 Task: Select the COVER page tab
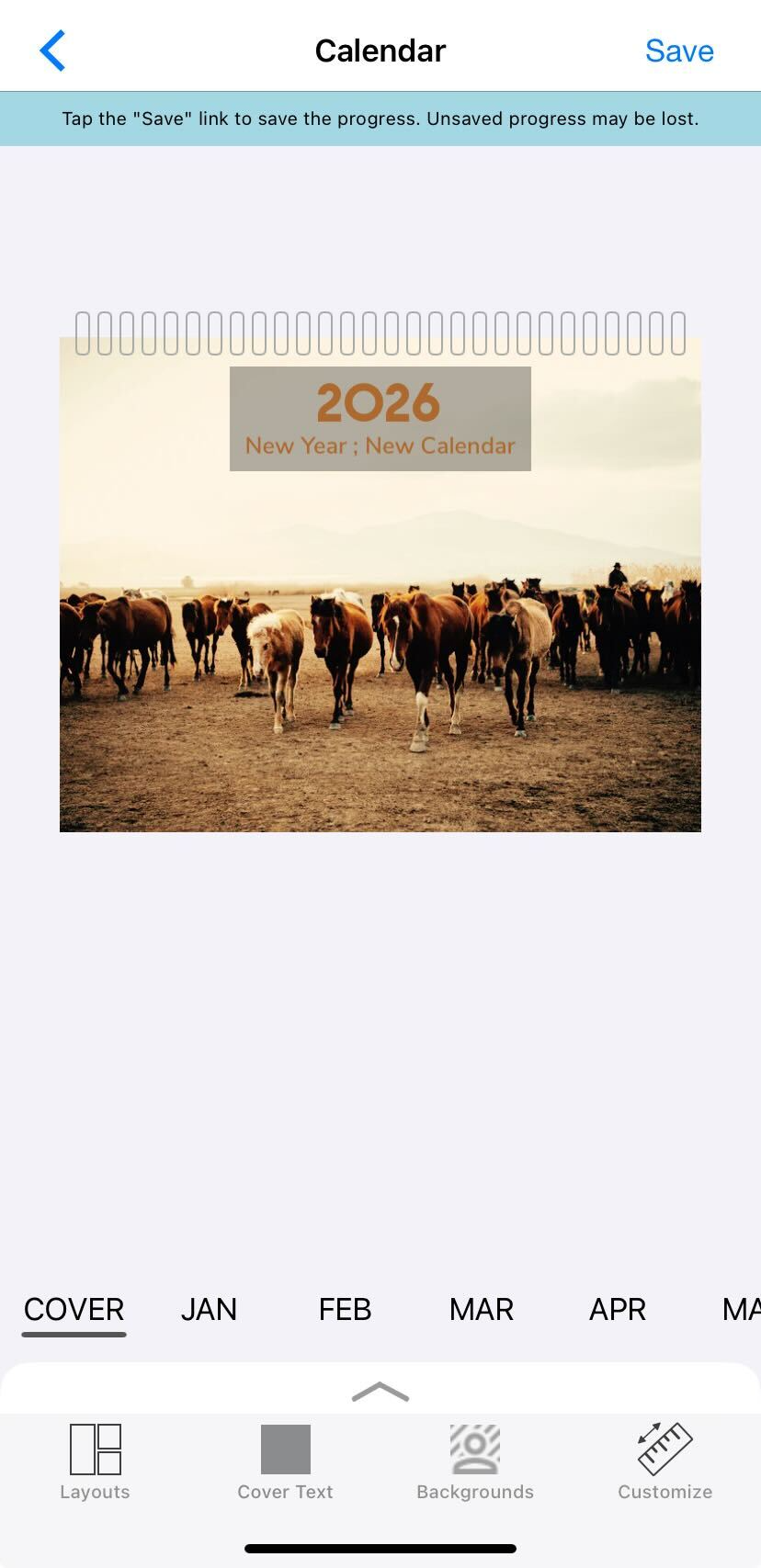74,1309
